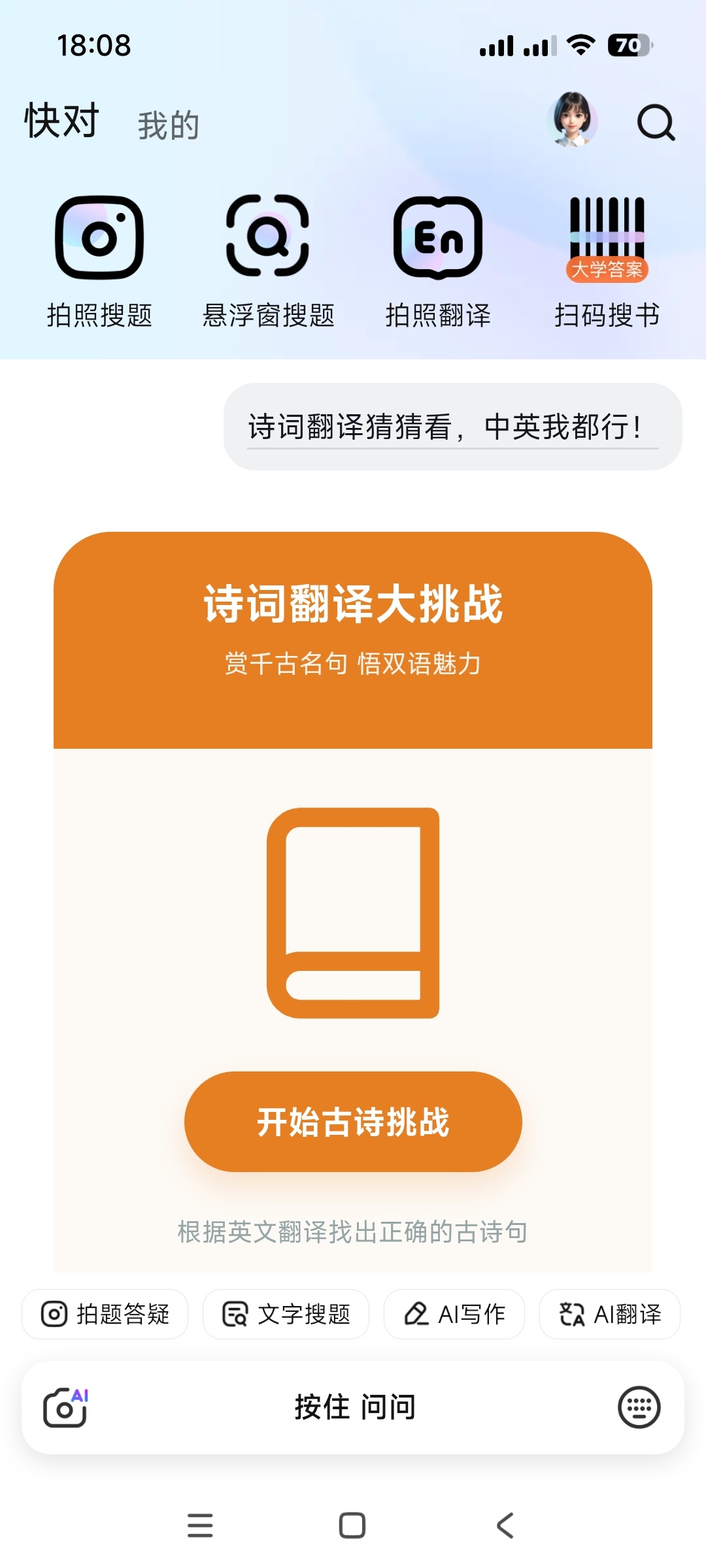Image resolution: width=706 pixels, height=1568 pixels.
Task: Select the AI翻译 chip
Action: 610,1314
